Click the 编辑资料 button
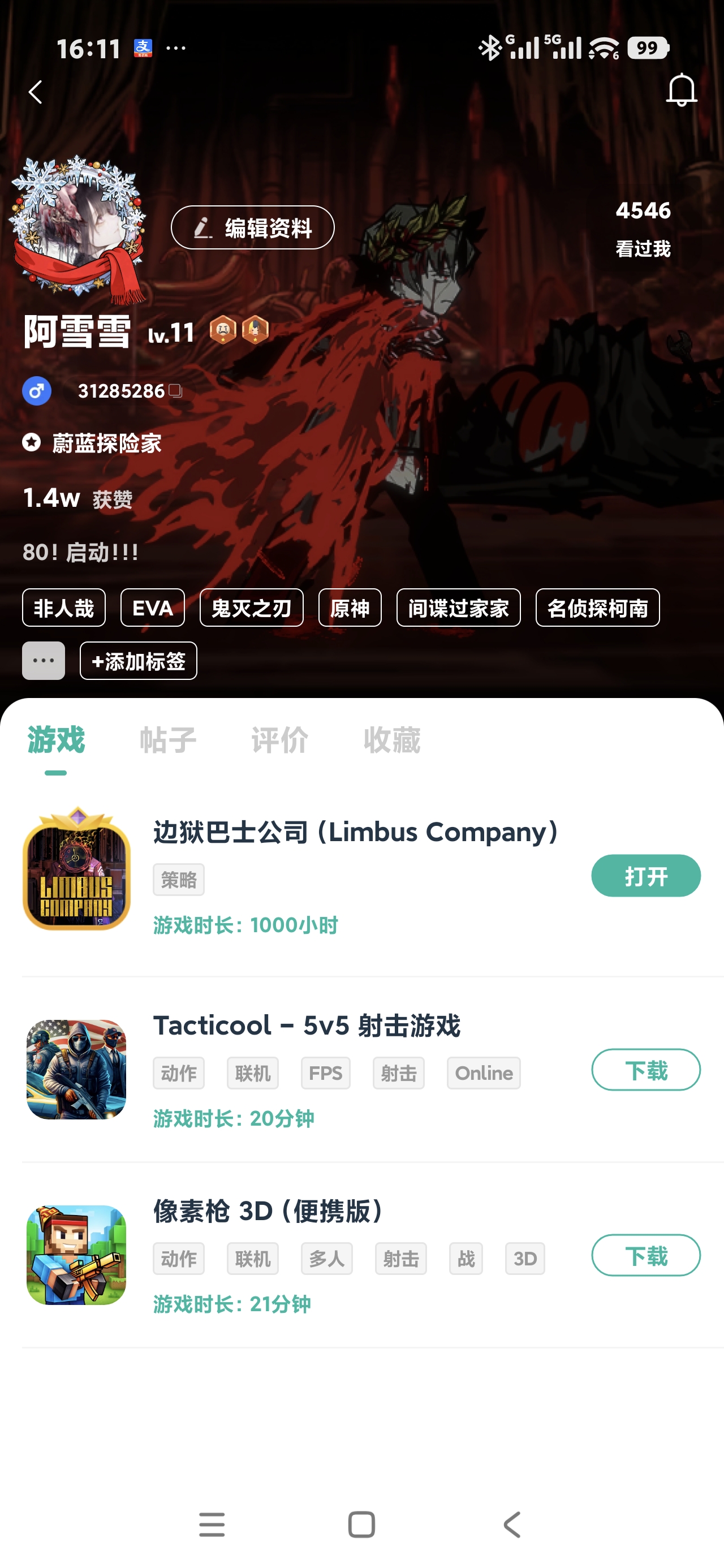 [x=252, y=226]
